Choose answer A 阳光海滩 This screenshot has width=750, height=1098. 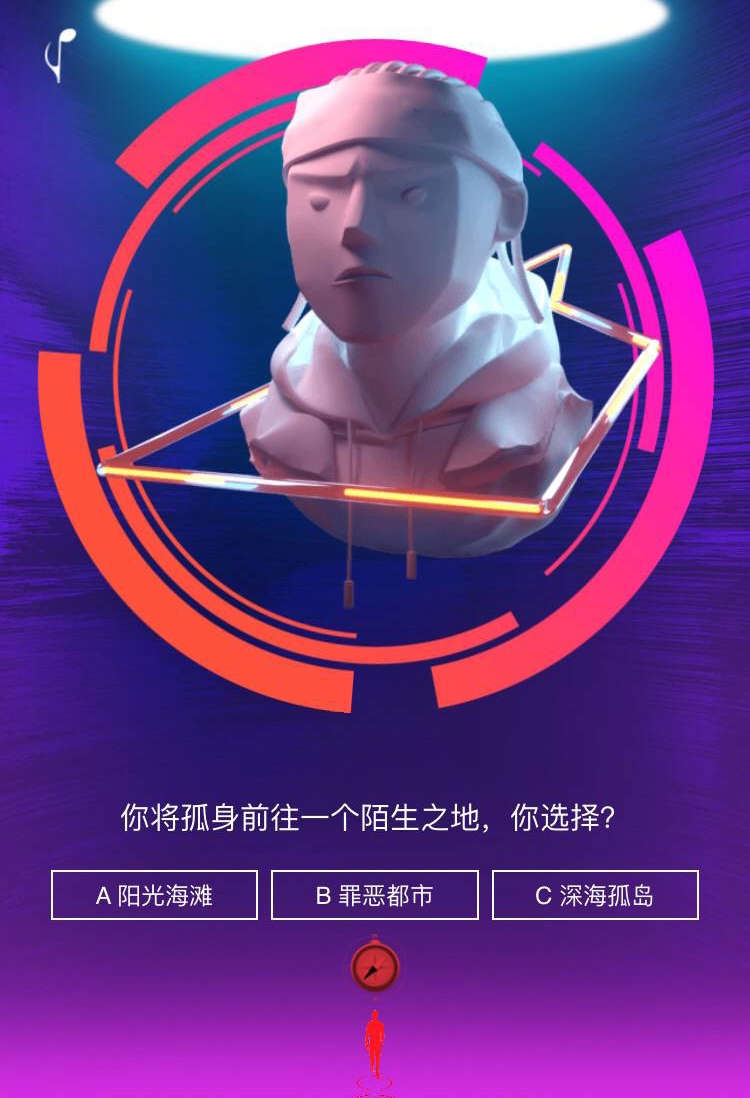(154, 895)
